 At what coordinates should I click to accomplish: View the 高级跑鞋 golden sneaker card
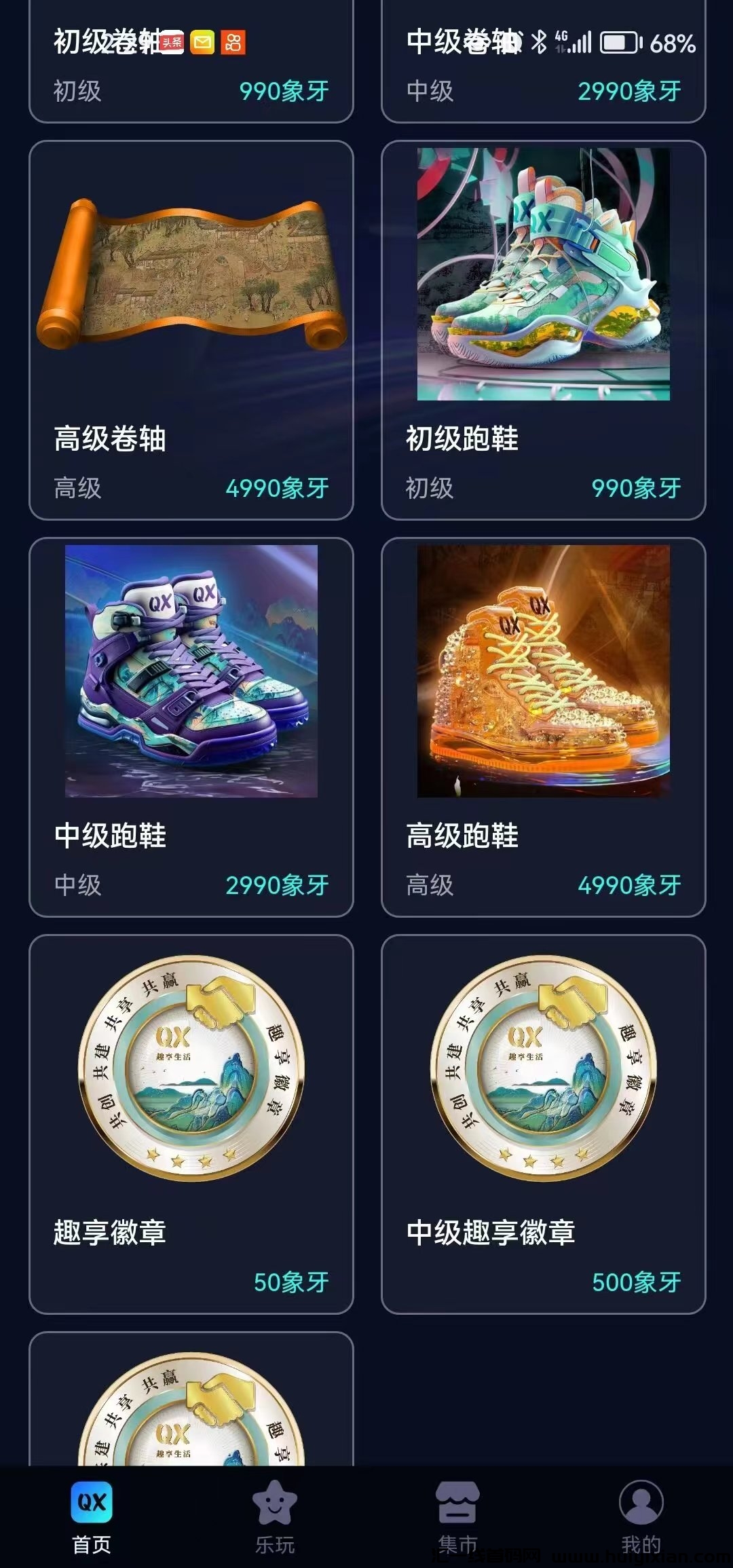coord(543,726)
